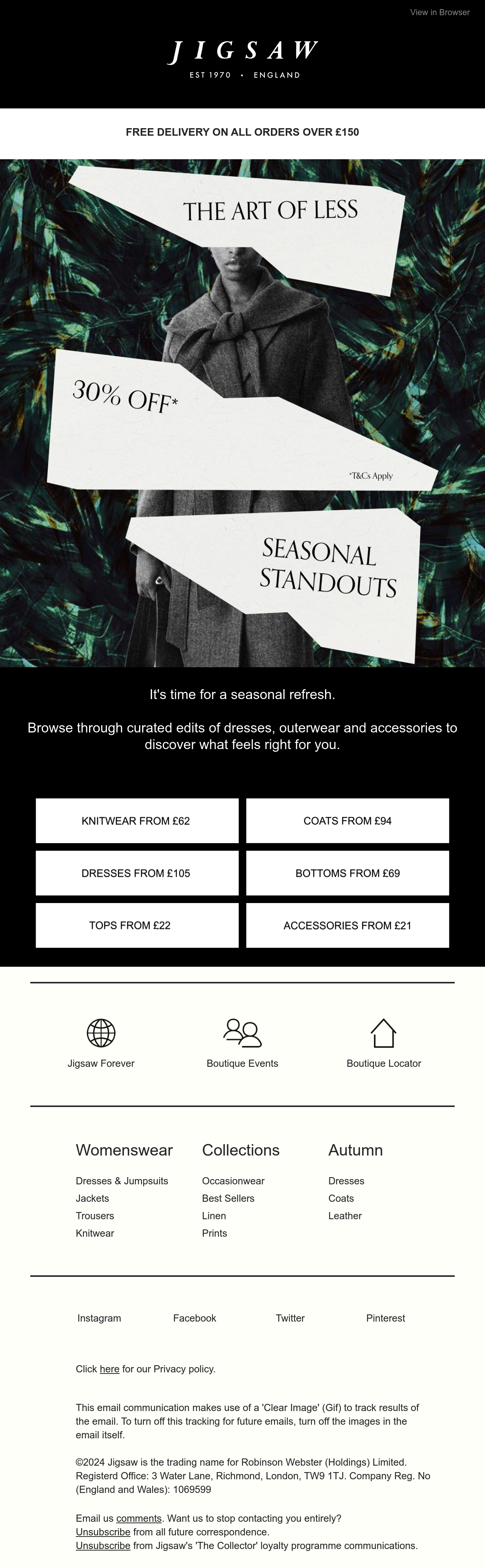Tap 'here' for the Privacy policy
485x1568 pixels.
(110, 1369)
